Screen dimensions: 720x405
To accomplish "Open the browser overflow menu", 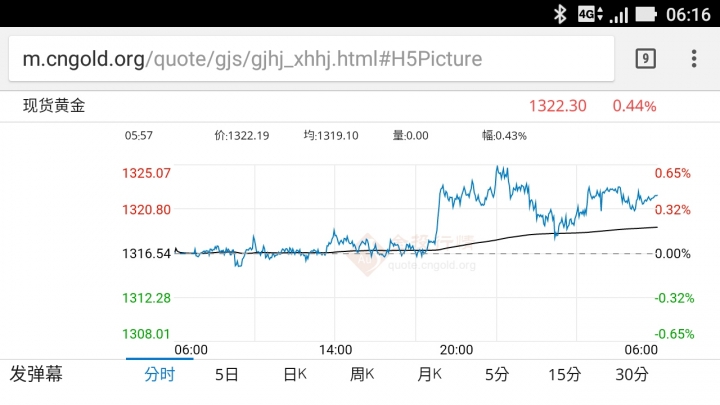I will (694, 59).
